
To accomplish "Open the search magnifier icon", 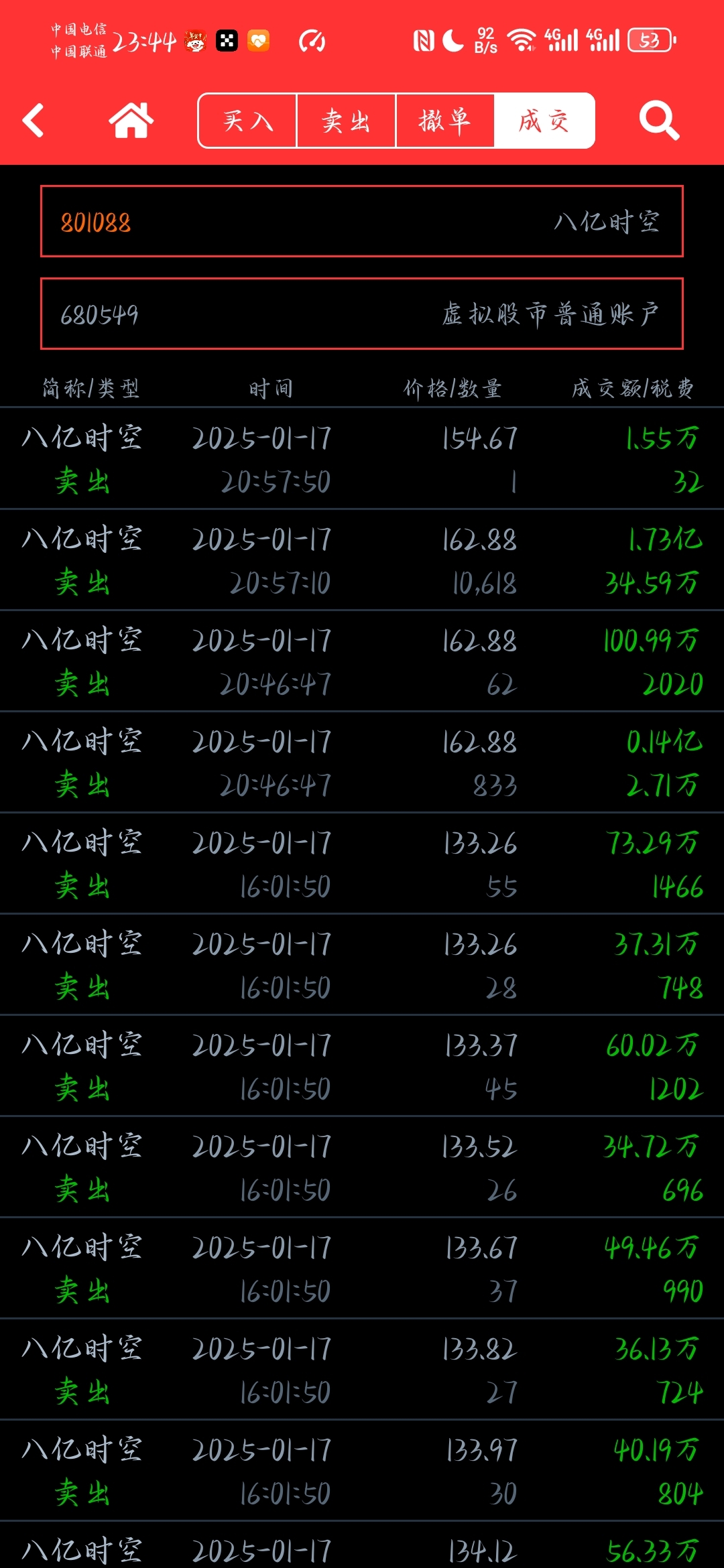I will pos(659,121).
